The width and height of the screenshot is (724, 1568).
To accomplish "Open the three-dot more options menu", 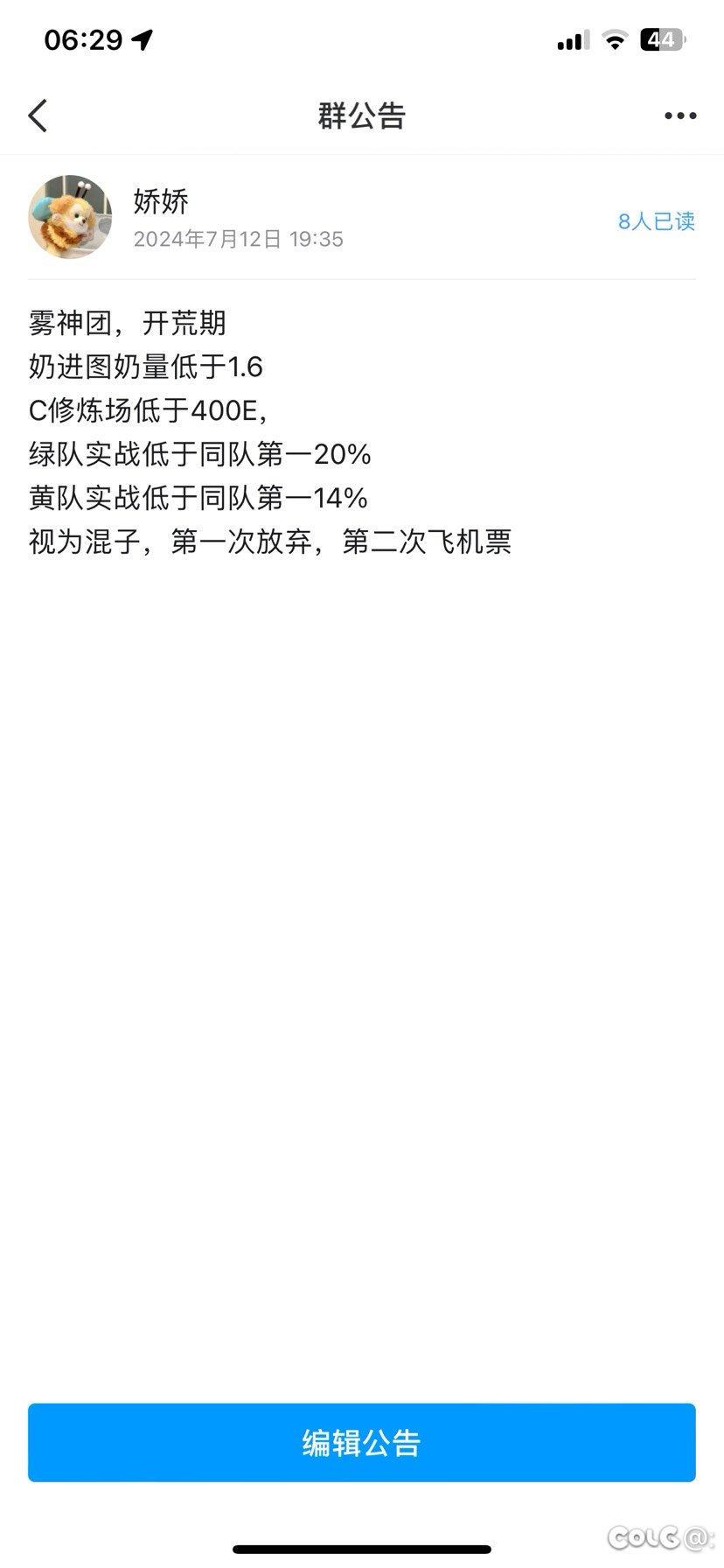I will click(x=679, y=115).
